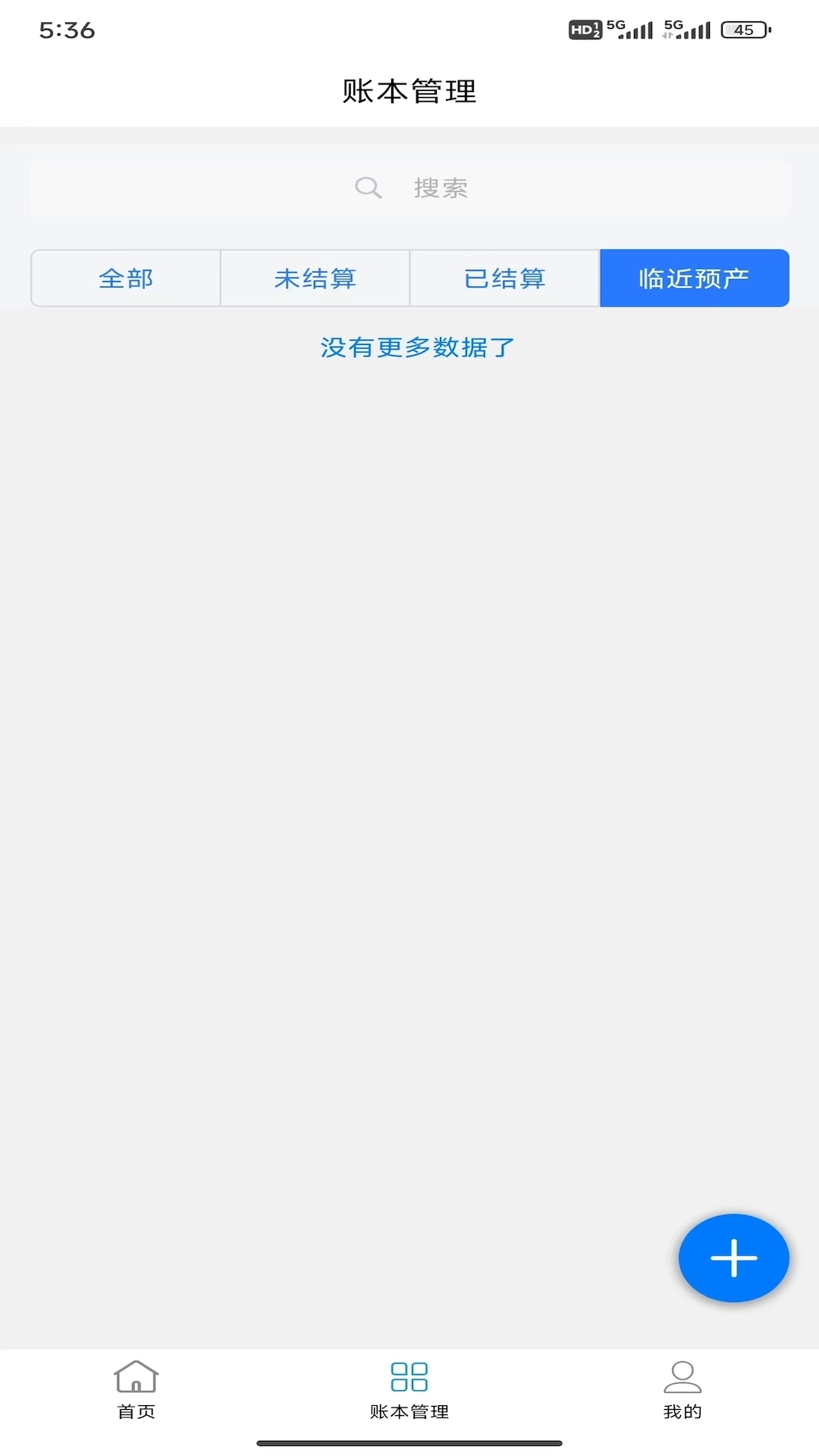
Task: Activate the 全部 segment in the filter bar
Action: coord(125,278)
